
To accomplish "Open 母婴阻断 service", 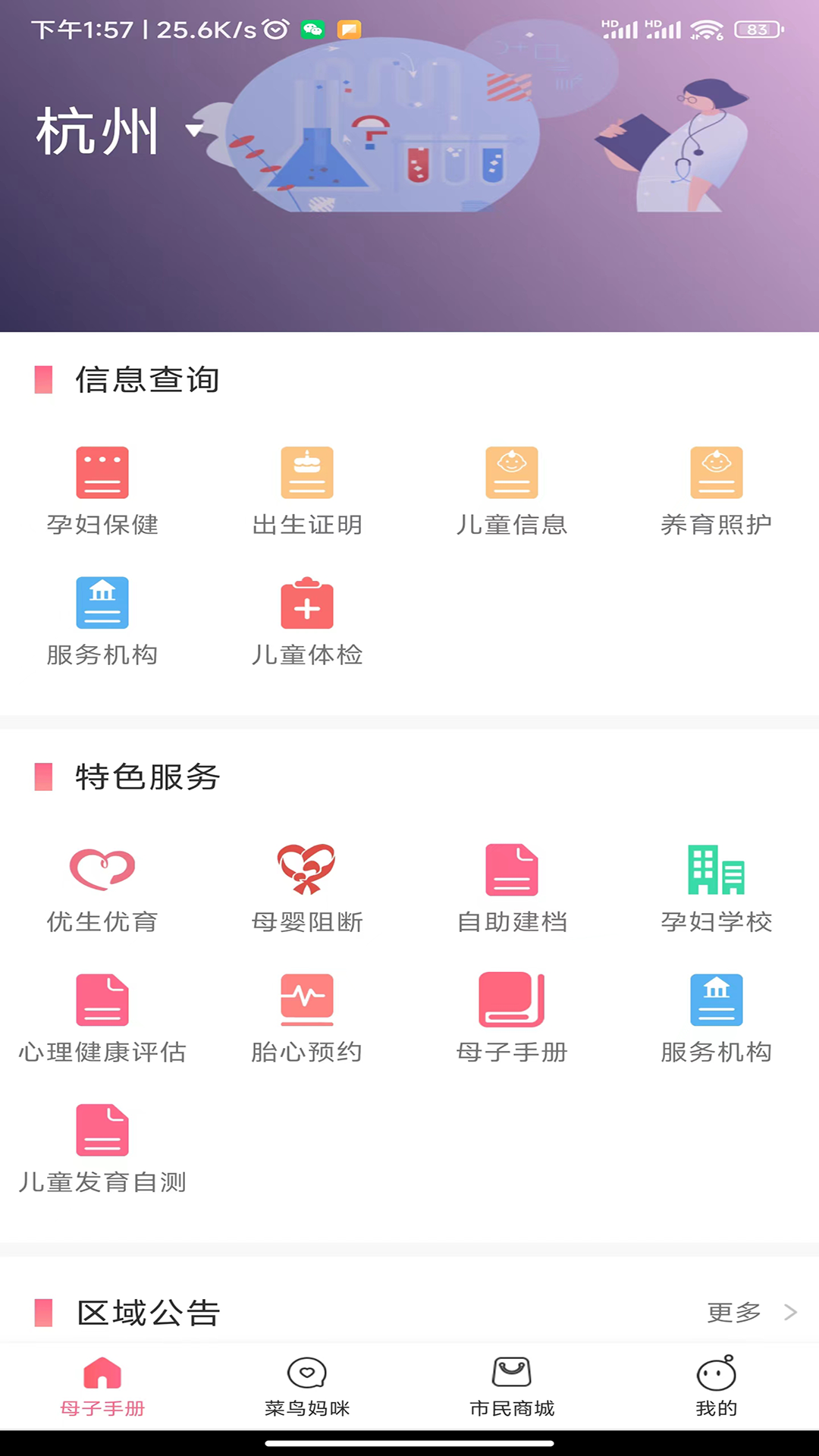I will point(307,889).
